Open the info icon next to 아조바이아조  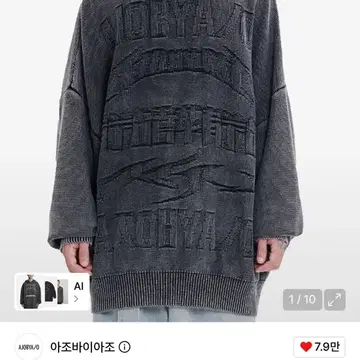pos(125,347)
